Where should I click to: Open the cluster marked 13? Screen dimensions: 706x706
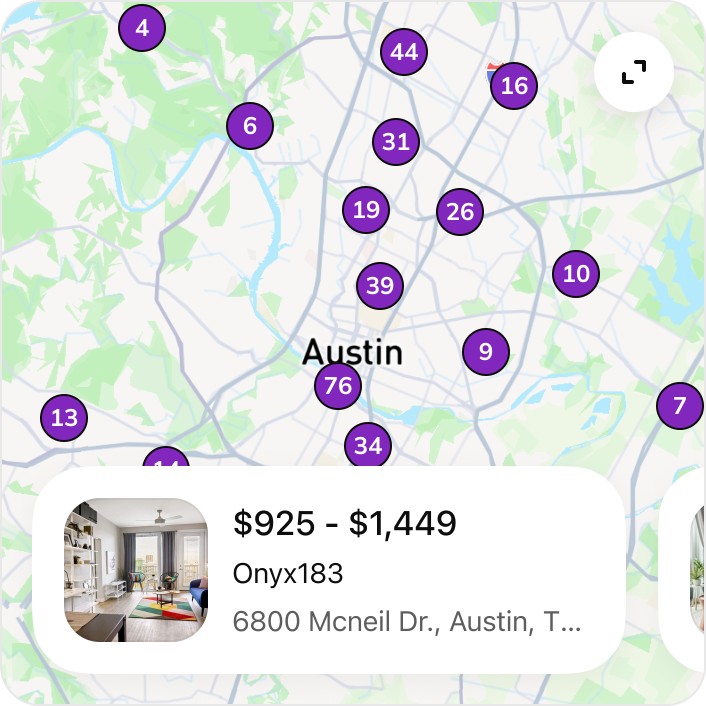pos(64,417)
